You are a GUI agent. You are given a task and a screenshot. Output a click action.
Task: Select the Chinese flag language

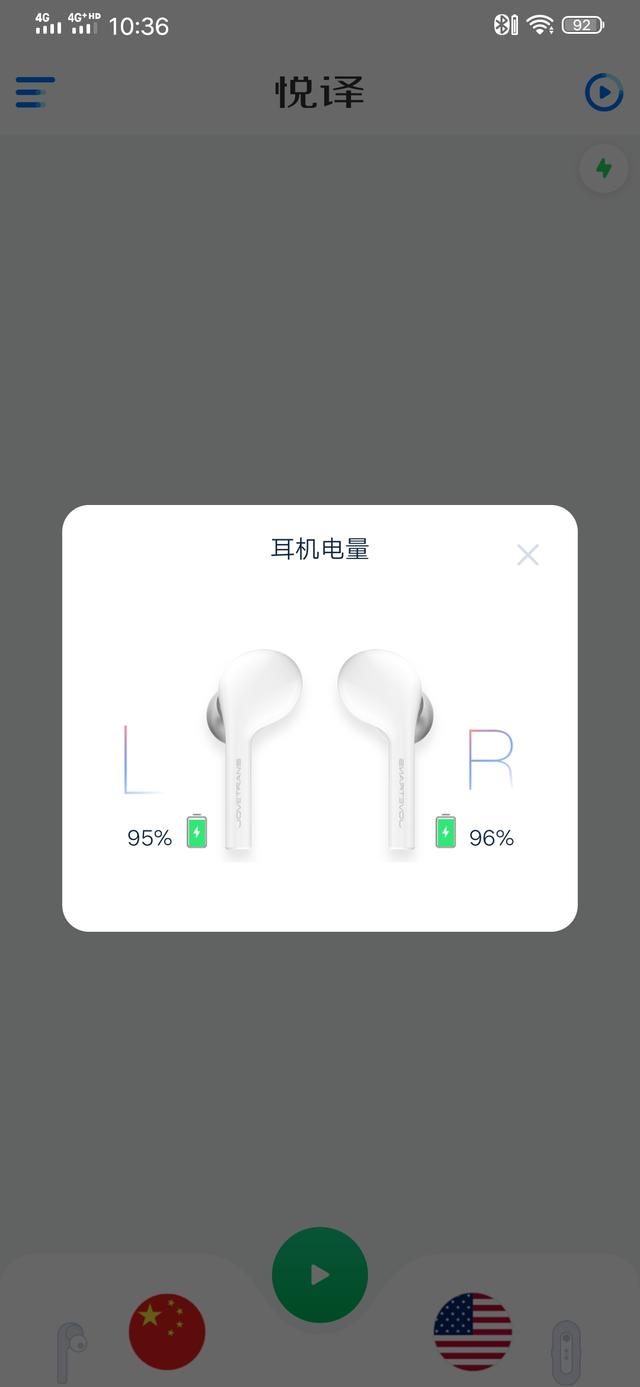(167, 1331)
